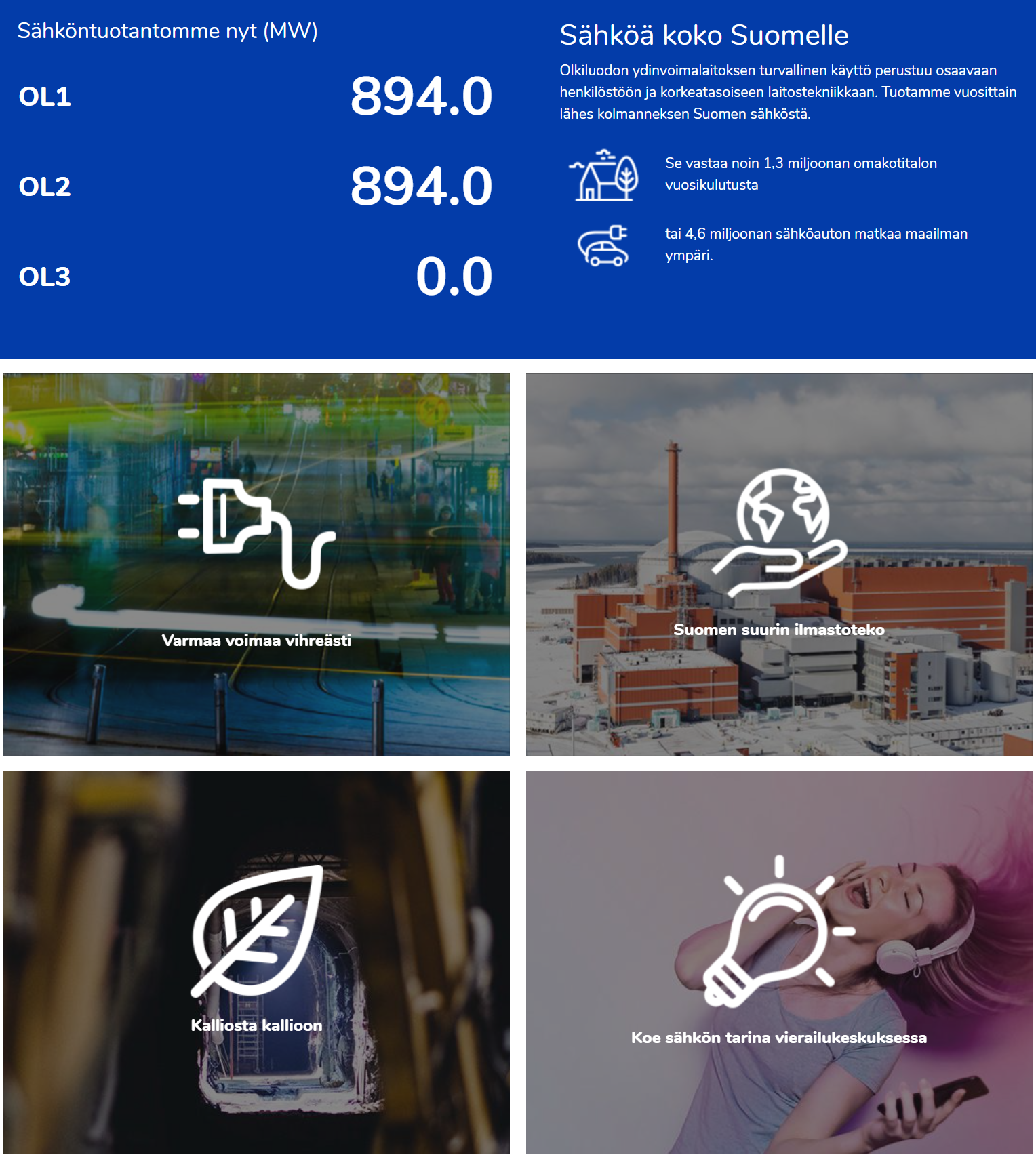This screenshot has width=1036, height=1159.
Task: Select the Kalliosta kallioon tile
Action: (256, 962)
